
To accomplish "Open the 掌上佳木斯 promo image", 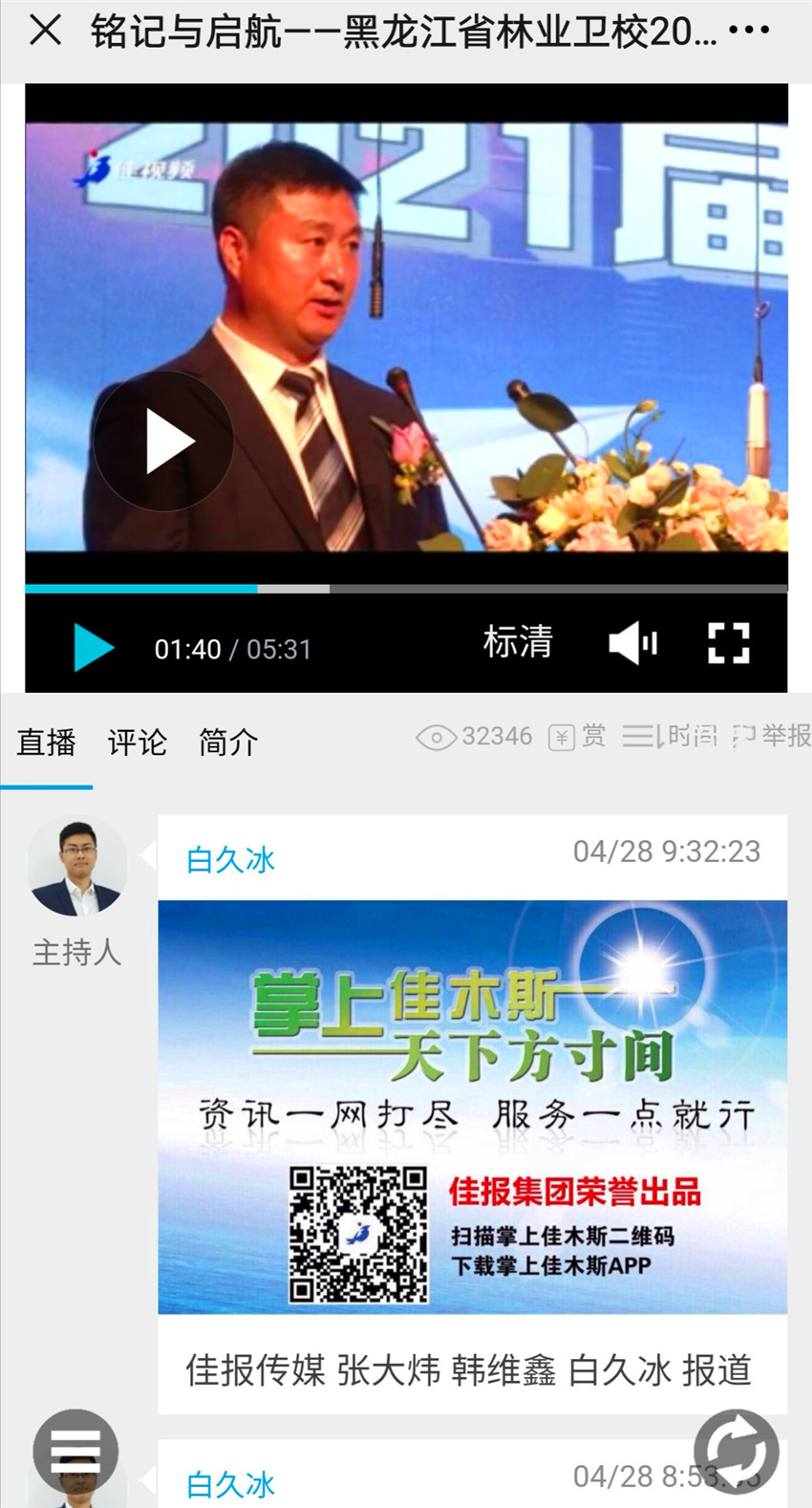I will (x=472, y=1107).
